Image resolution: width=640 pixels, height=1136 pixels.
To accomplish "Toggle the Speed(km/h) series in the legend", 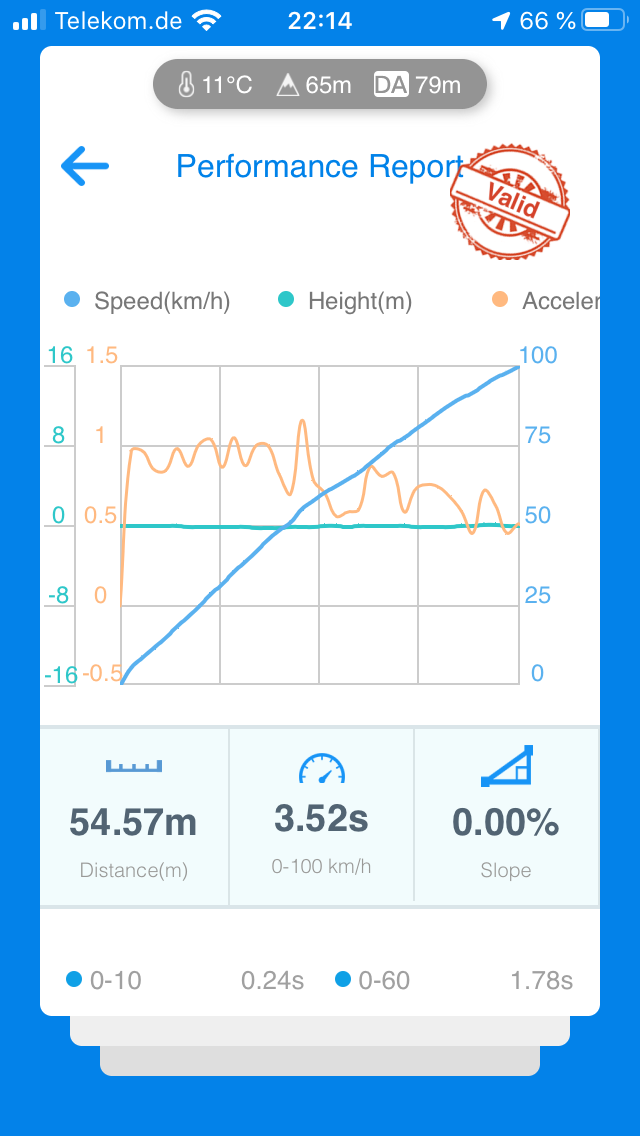I will click(x=148, y=301).
